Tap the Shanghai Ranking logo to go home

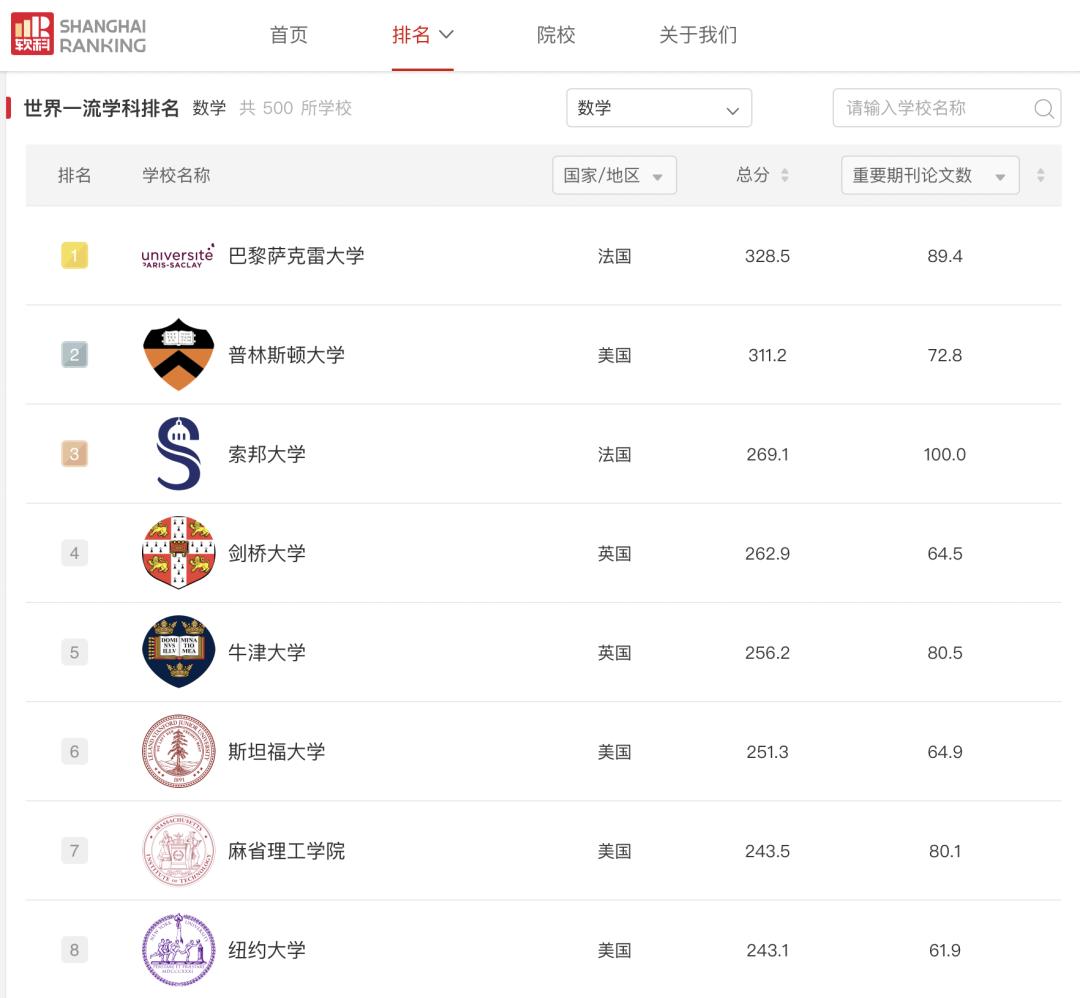(x=78, y=34)
